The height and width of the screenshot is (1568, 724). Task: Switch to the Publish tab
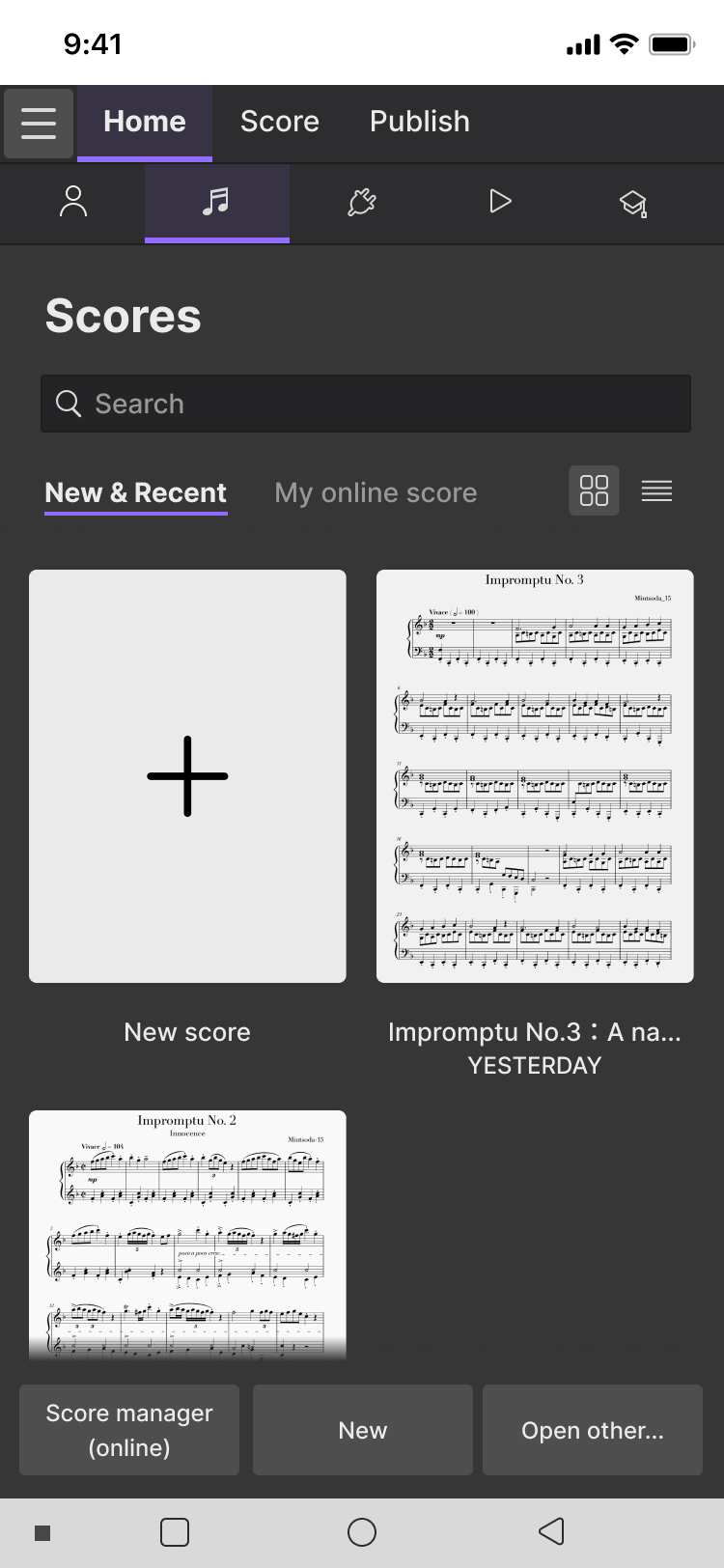click(x=420, y=122)
